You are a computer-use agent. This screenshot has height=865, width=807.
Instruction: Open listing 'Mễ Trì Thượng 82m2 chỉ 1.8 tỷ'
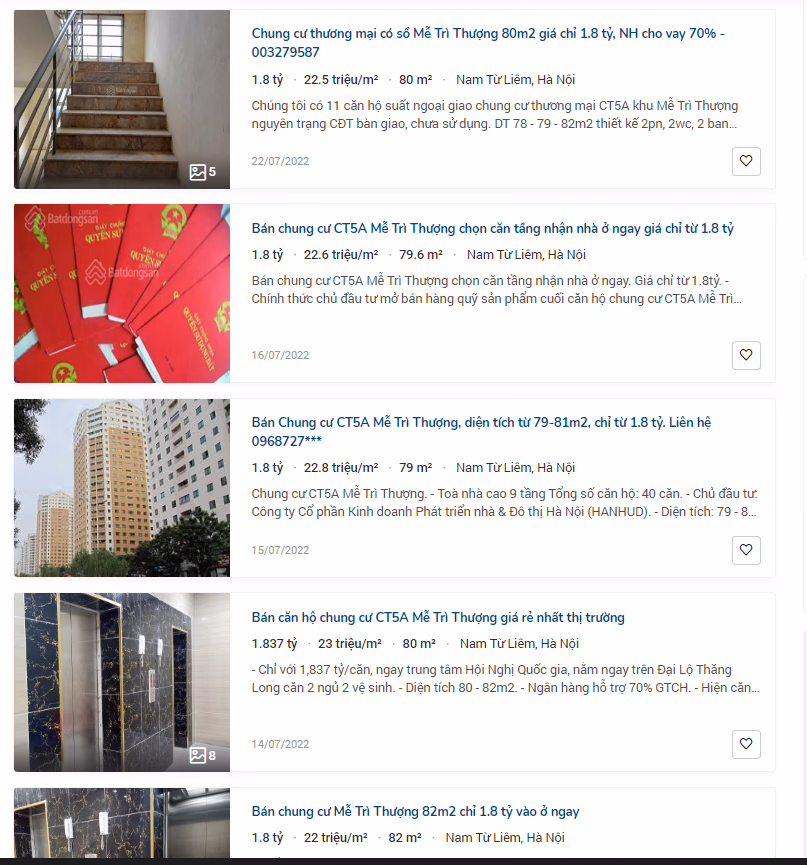pos(415,811)
